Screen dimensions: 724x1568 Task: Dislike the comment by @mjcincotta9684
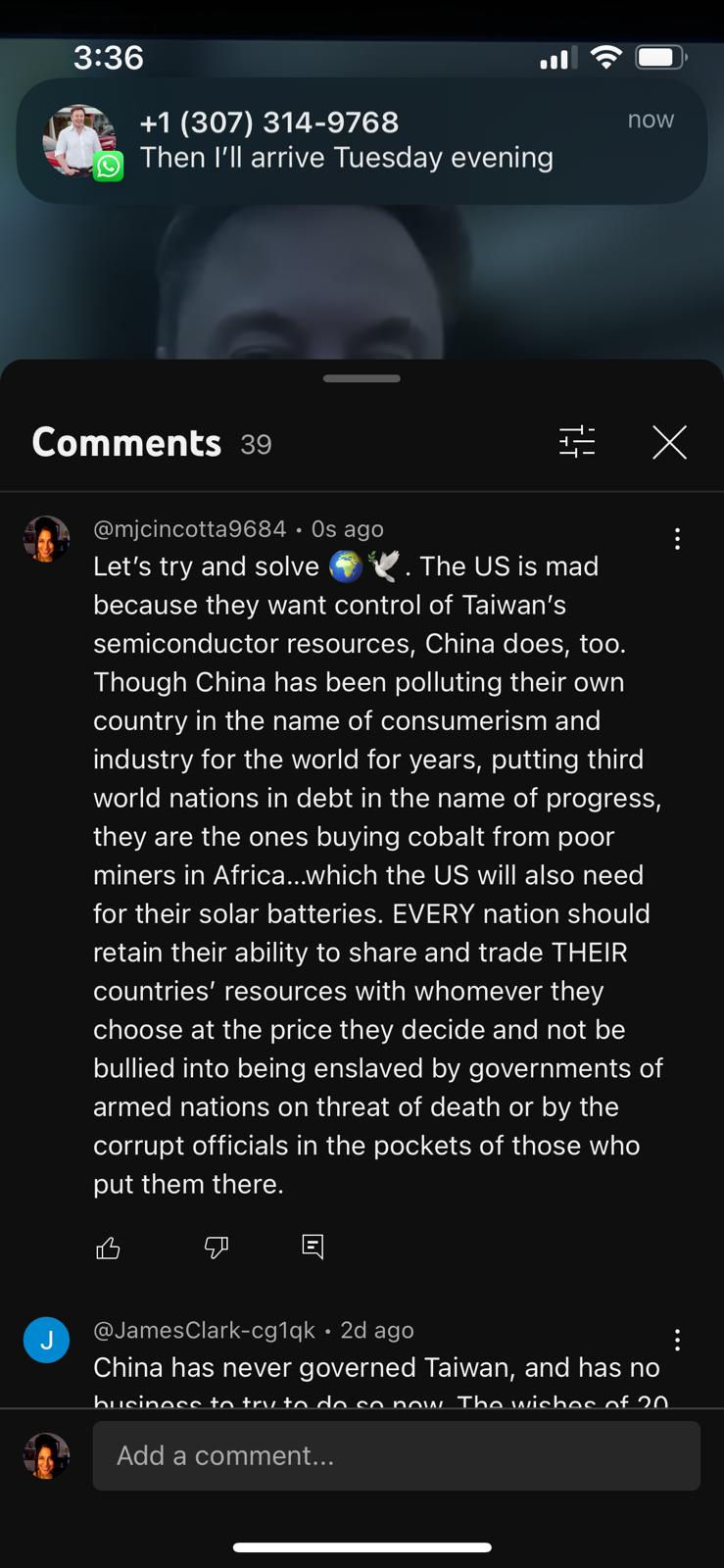216,1247
